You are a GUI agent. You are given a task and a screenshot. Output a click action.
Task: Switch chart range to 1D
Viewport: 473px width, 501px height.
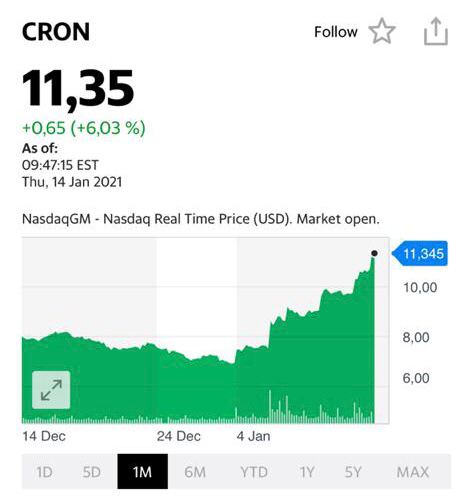pos(44,472)
